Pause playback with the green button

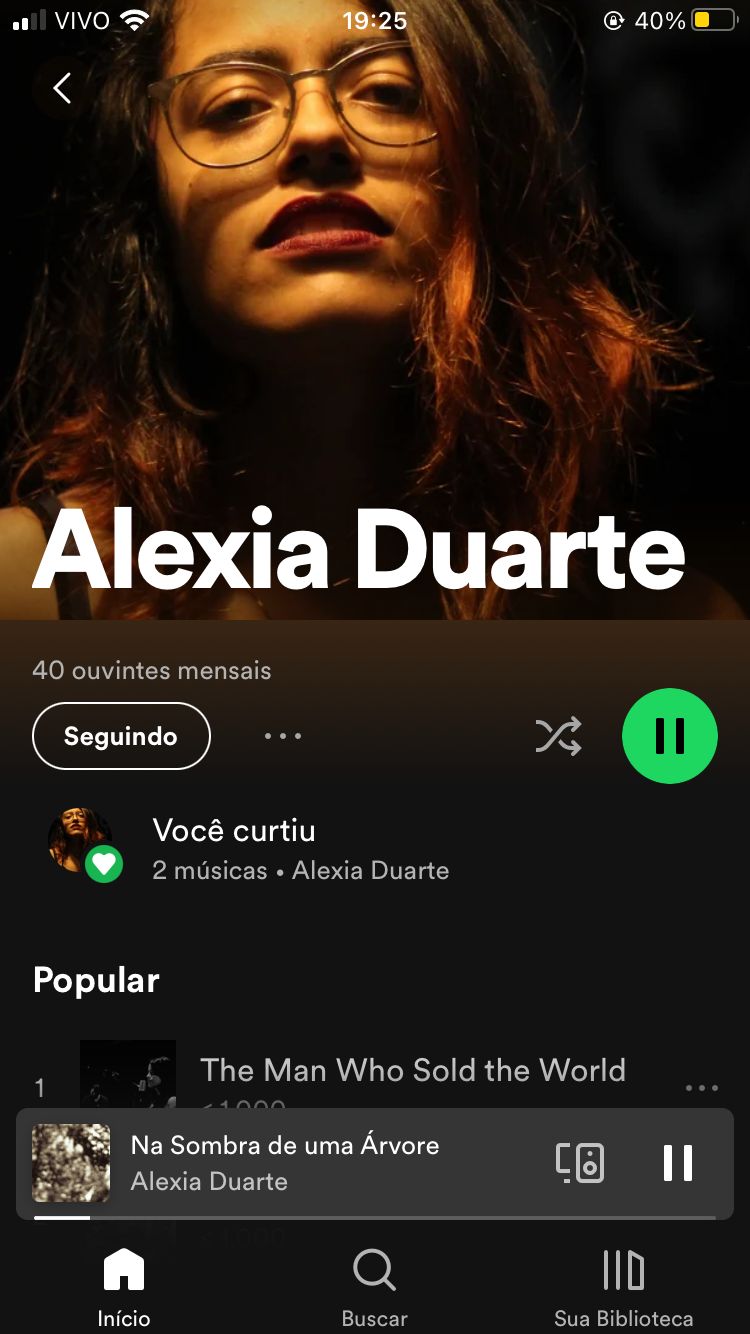pyautogui.click(x=669, y=736)
